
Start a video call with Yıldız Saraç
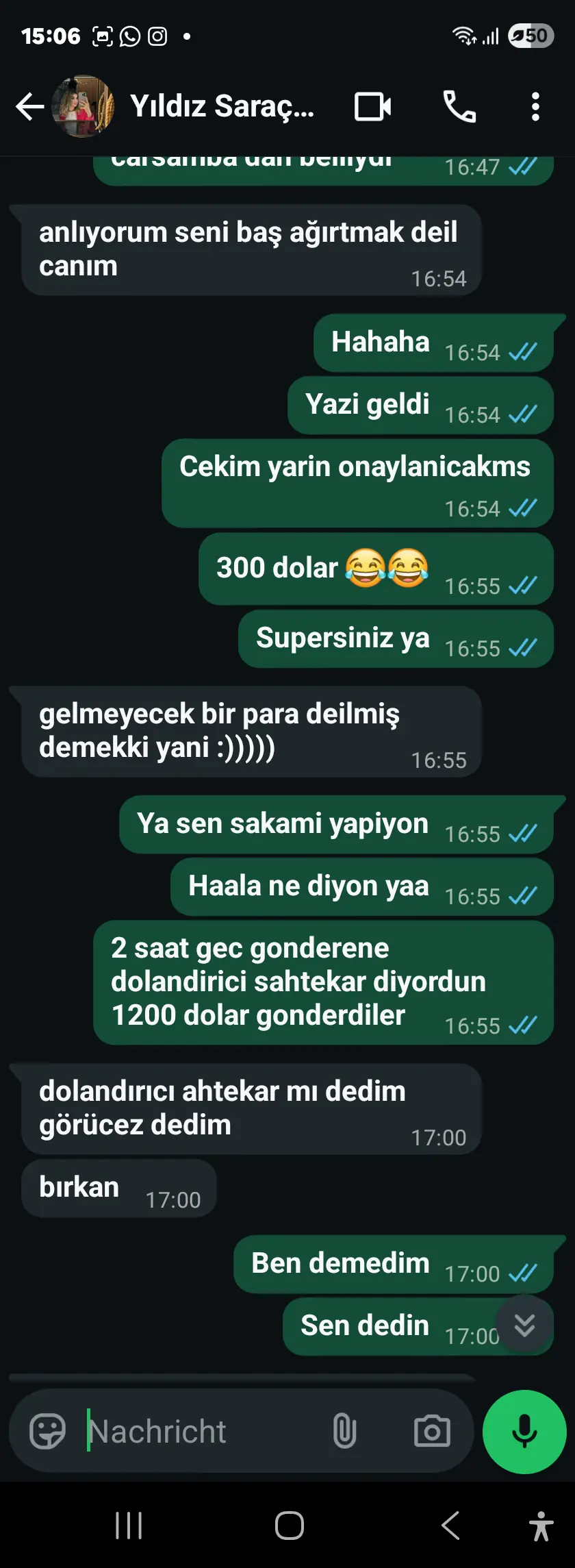pos(372,106)
